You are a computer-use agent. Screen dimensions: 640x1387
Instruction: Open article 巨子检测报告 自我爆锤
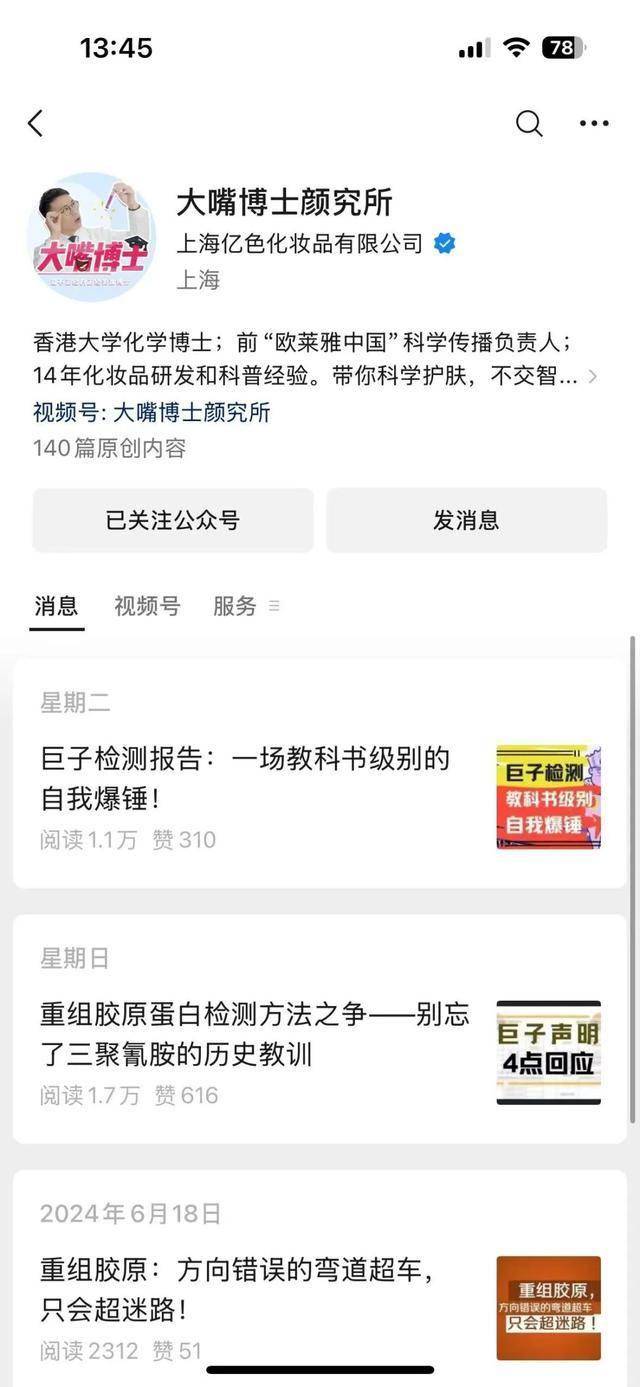[245, 778]
